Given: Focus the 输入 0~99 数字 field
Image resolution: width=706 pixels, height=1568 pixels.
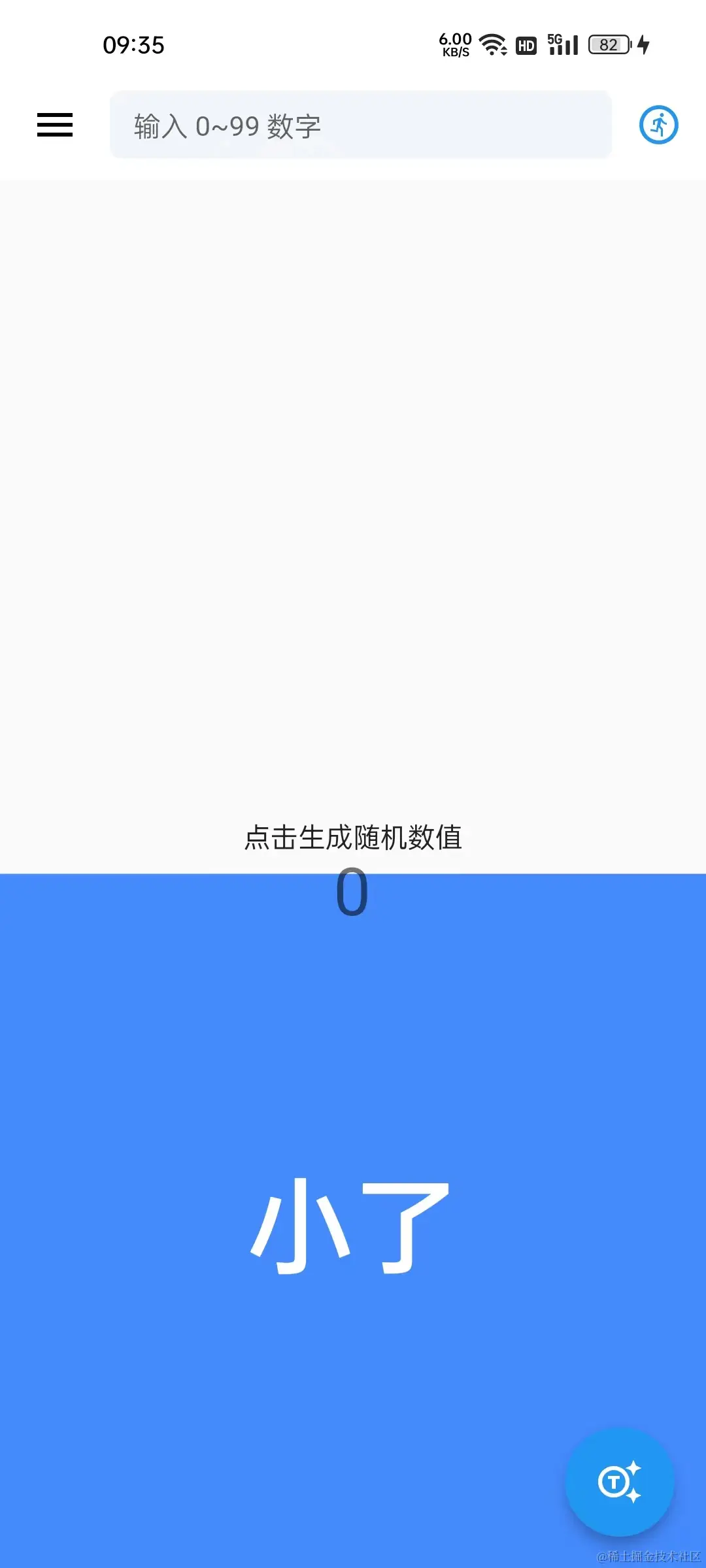Looking at the screenshot, I should pyautogui.click(x=360, y=125).
